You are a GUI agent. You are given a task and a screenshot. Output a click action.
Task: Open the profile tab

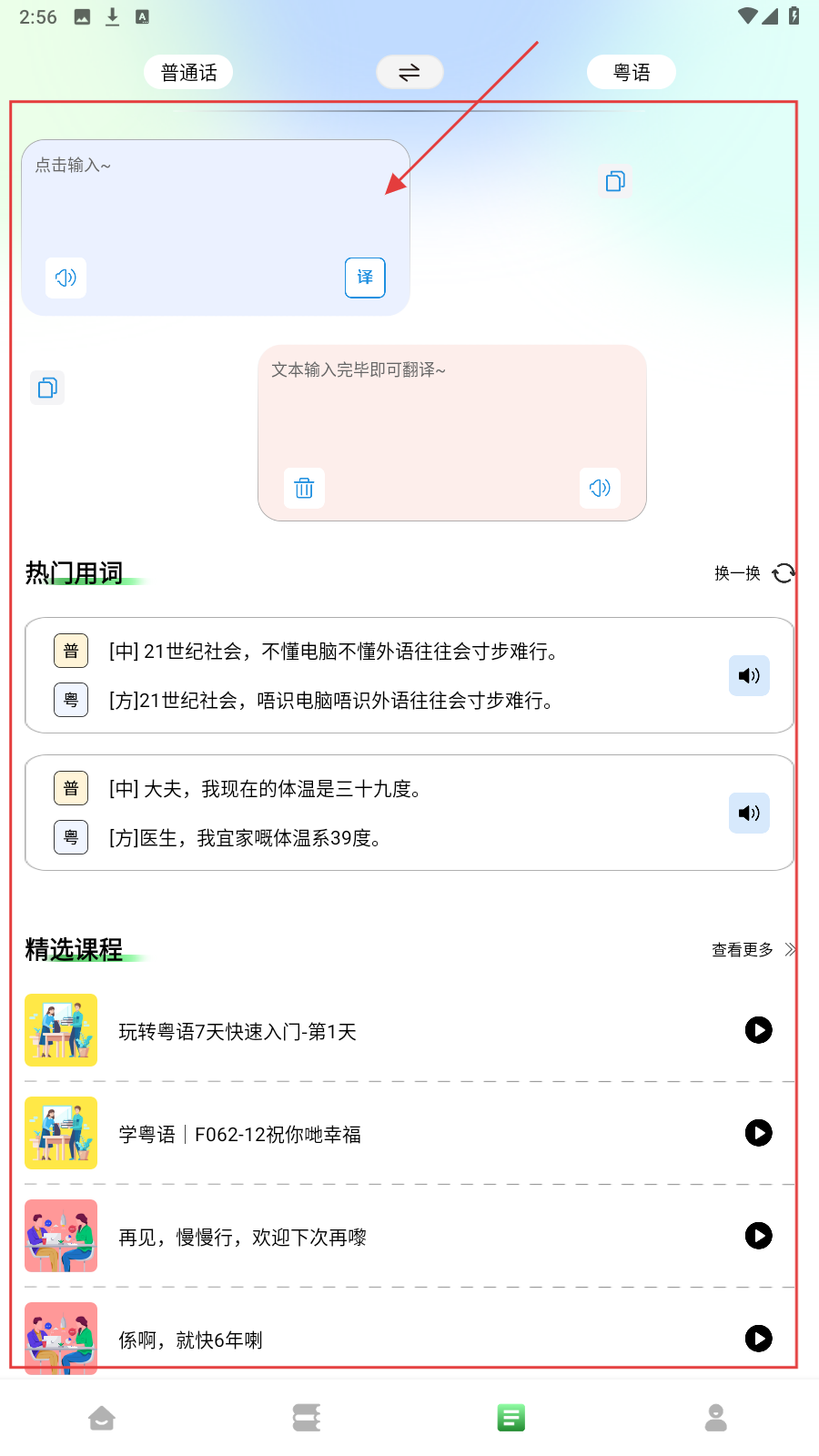716,1418
